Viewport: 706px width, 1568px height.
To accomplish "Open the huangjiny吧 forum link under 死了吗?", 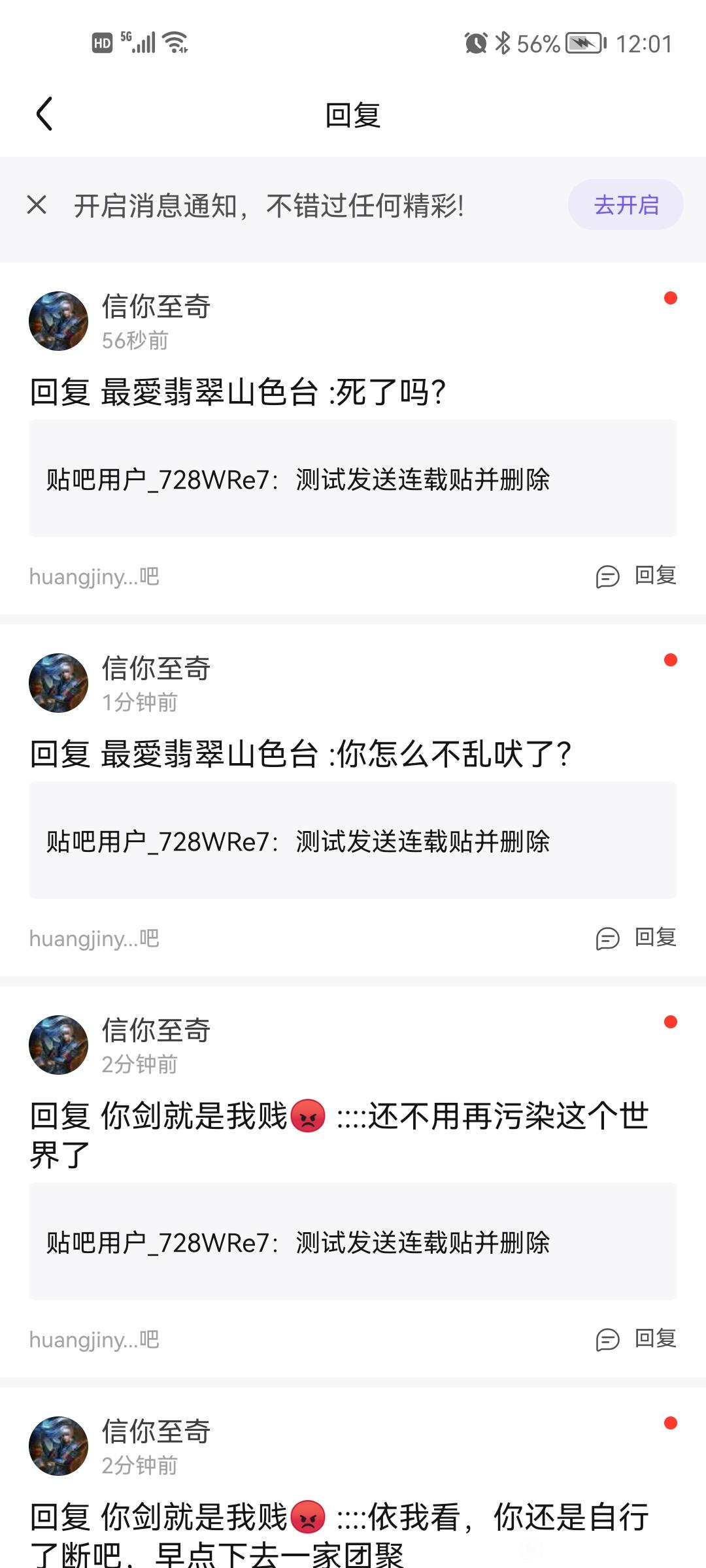I will (x=94, y=577).
